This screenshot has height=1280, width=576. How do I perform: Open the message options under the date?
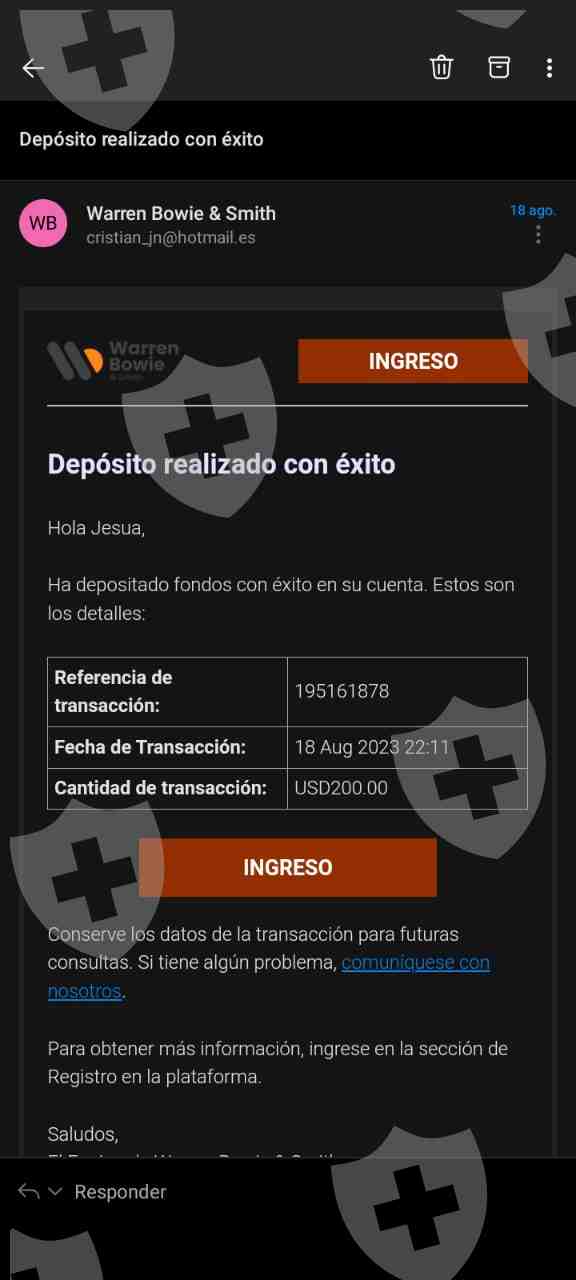(x=538, y=234)
